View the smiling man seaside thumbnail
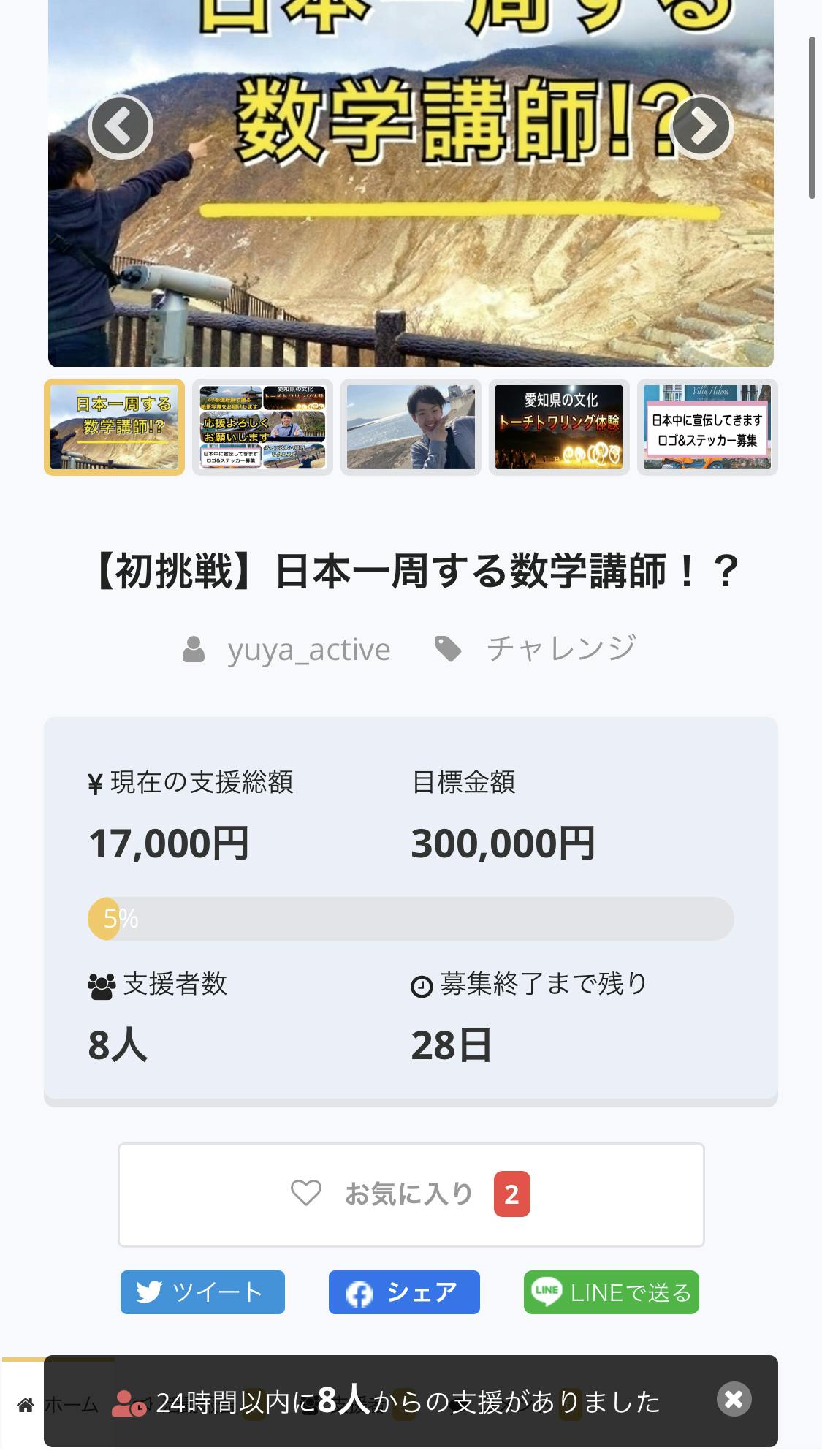The image size is (822, 1456). pyautogui.click(x=411, y=427)
